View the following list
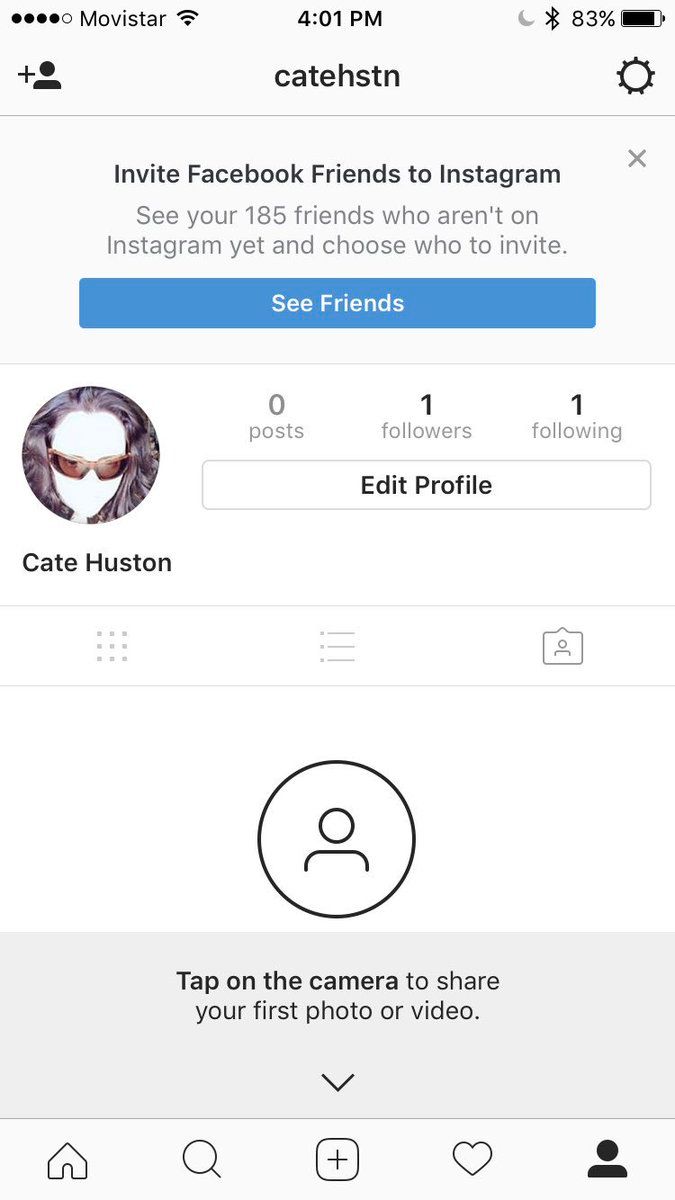This screenshot has height=1200, width=675. (x=576, y=416)
